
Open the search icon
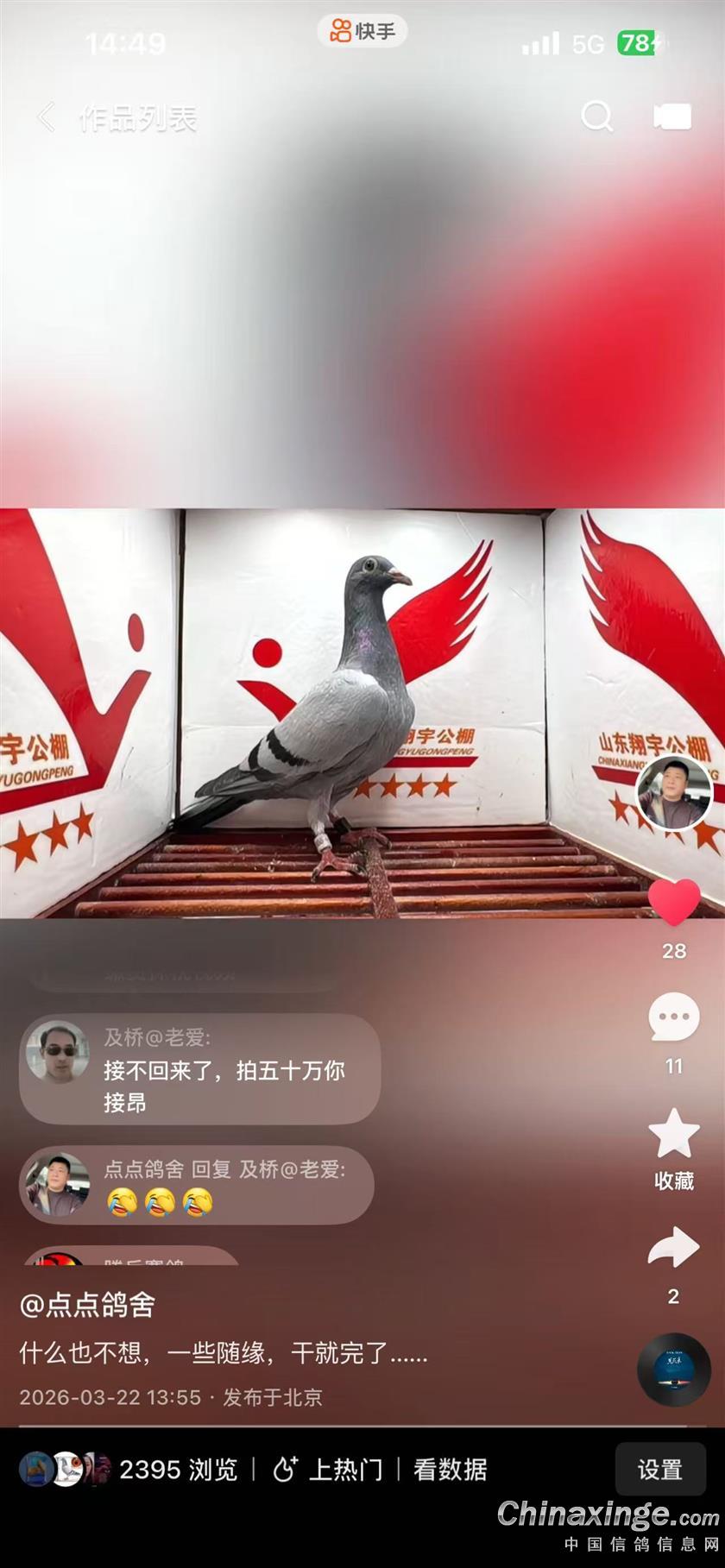pyautogui.click(x=596, y=116)
